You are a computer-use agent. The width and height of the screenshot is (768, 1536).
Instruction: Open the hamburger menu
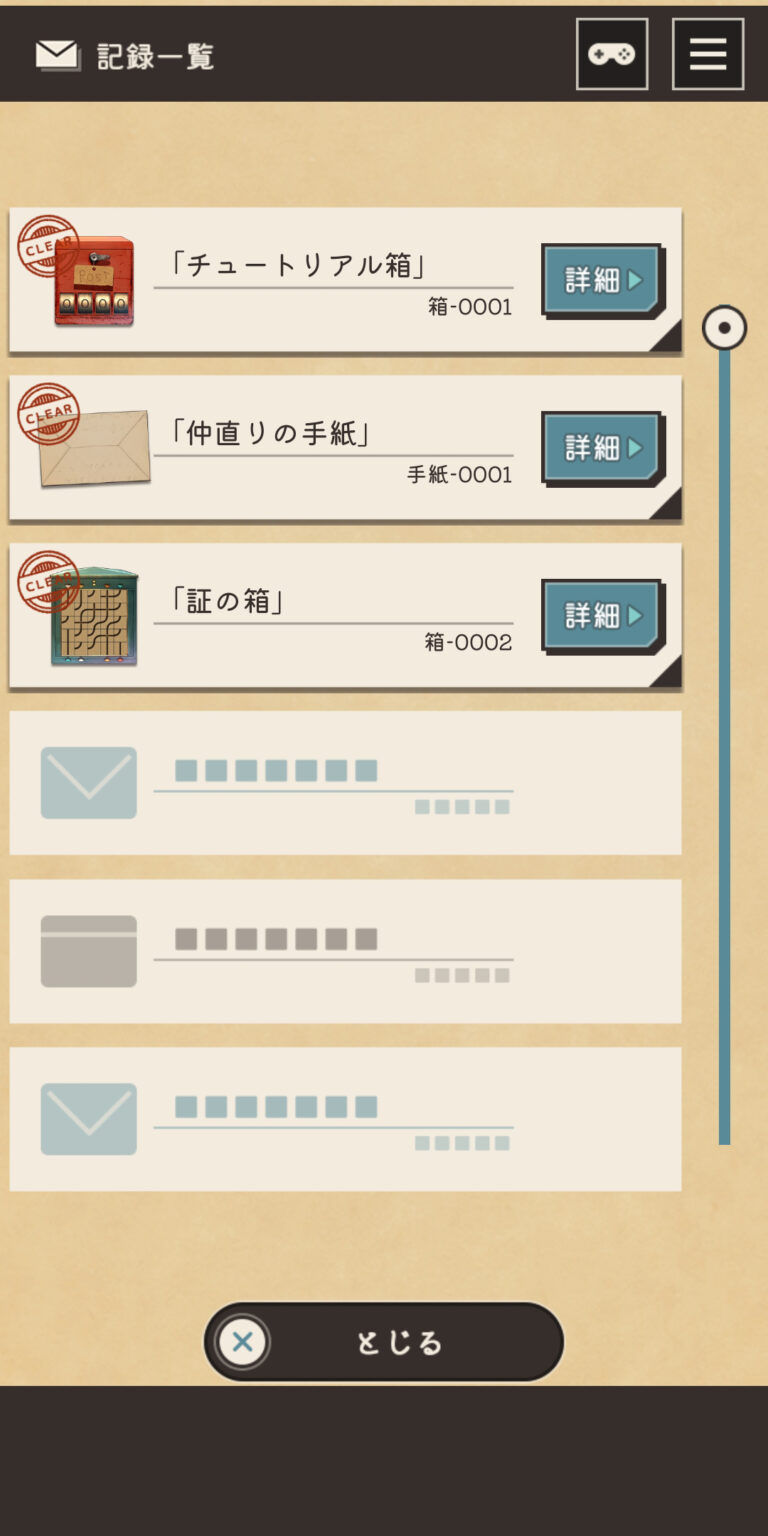coord(707,54)
